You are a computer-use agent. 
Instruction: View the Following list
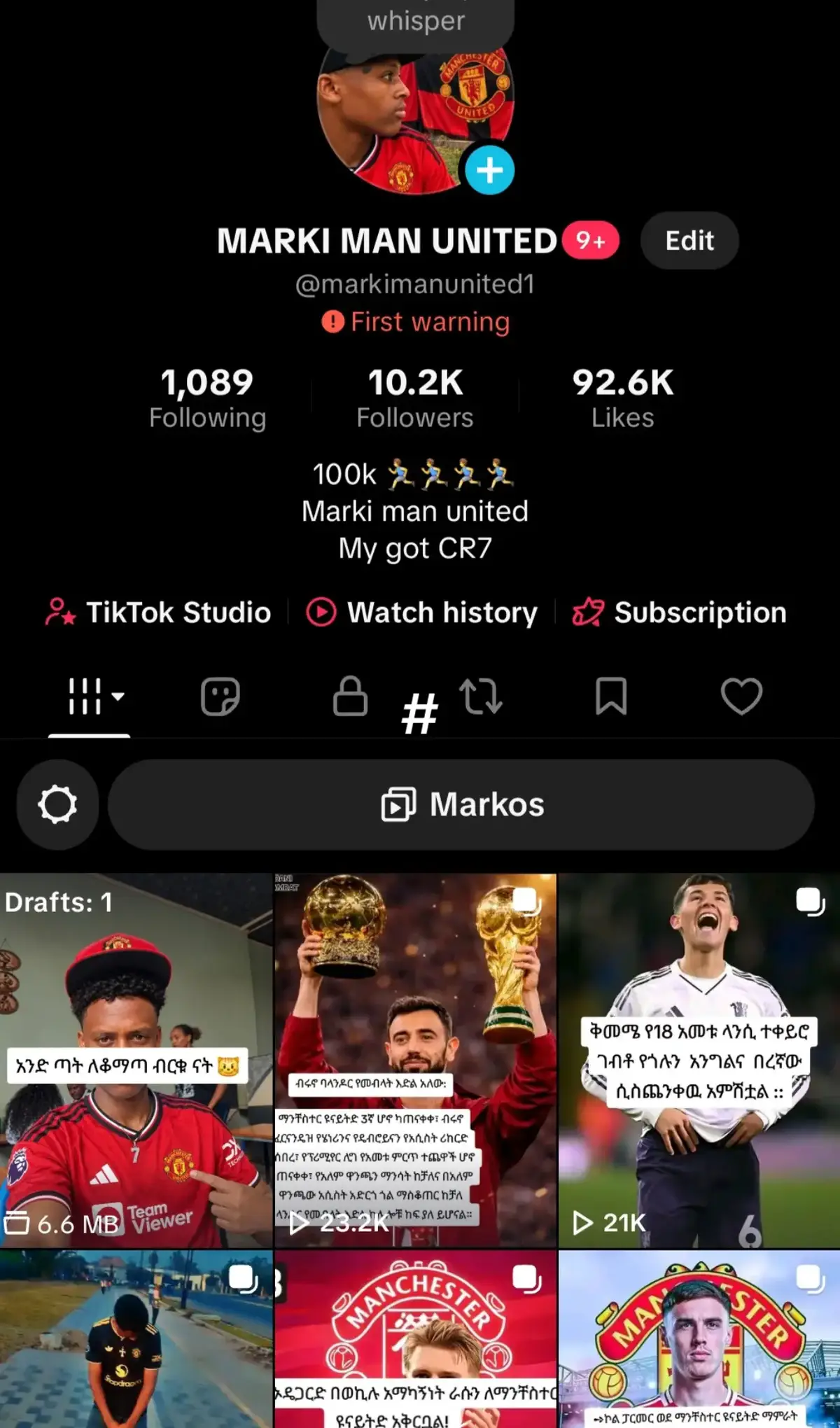point(207,398)
